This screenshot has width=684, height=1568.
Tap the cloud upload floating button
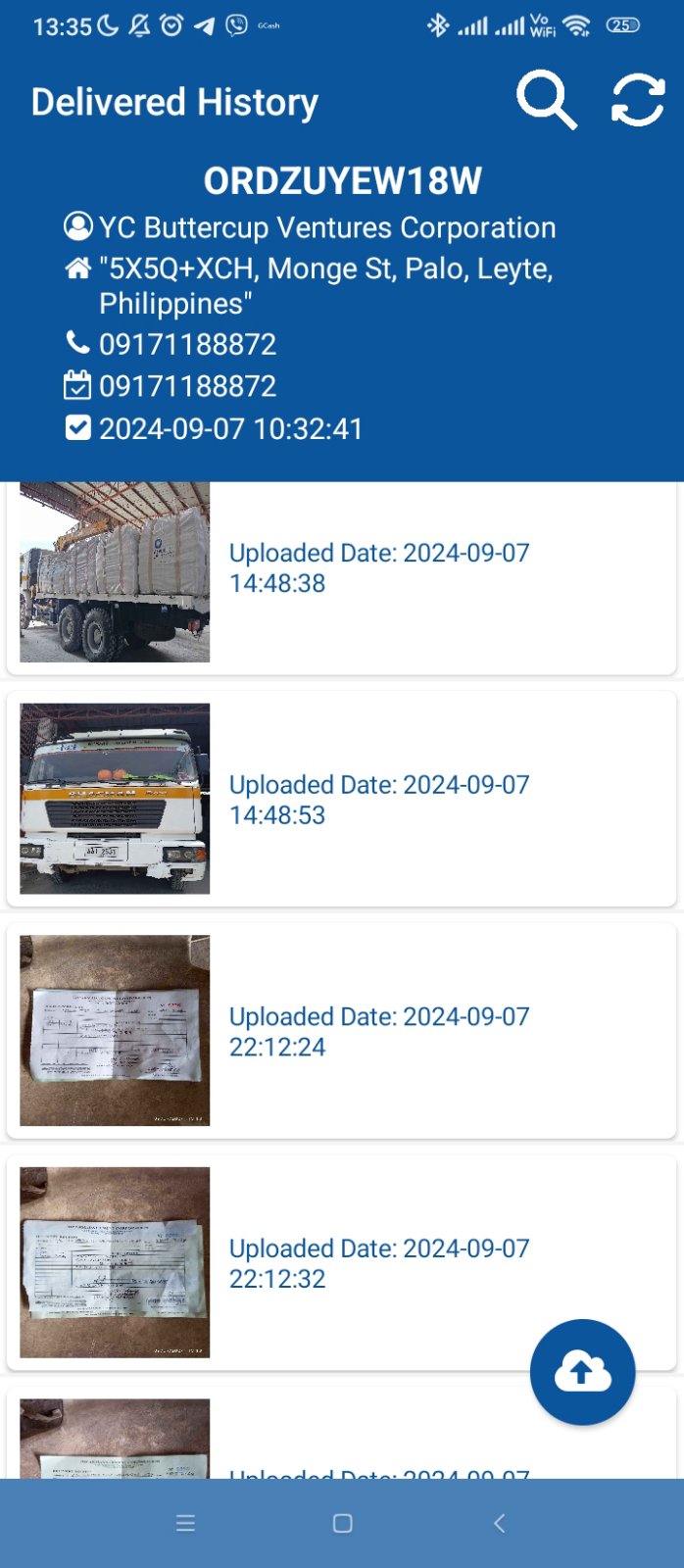click(582, 1372)
